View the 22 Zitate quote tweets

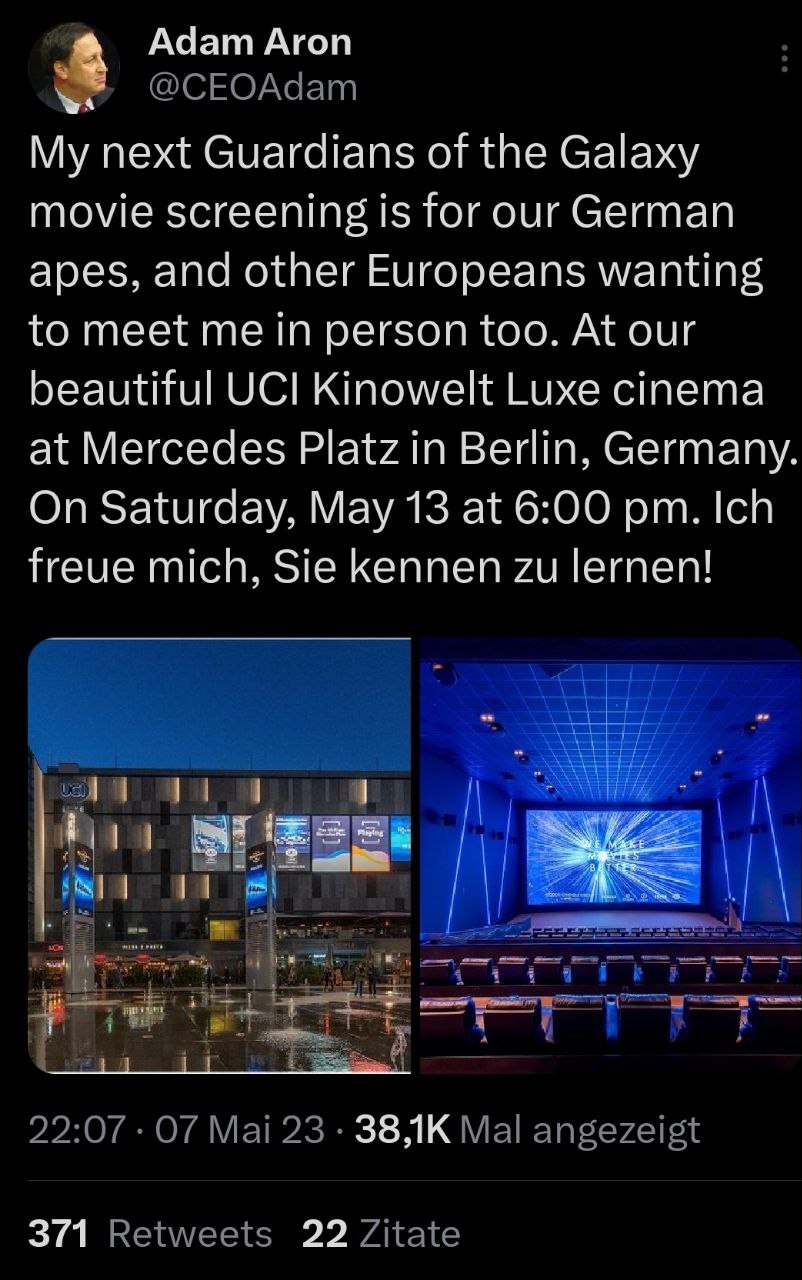click(380, 1234)
